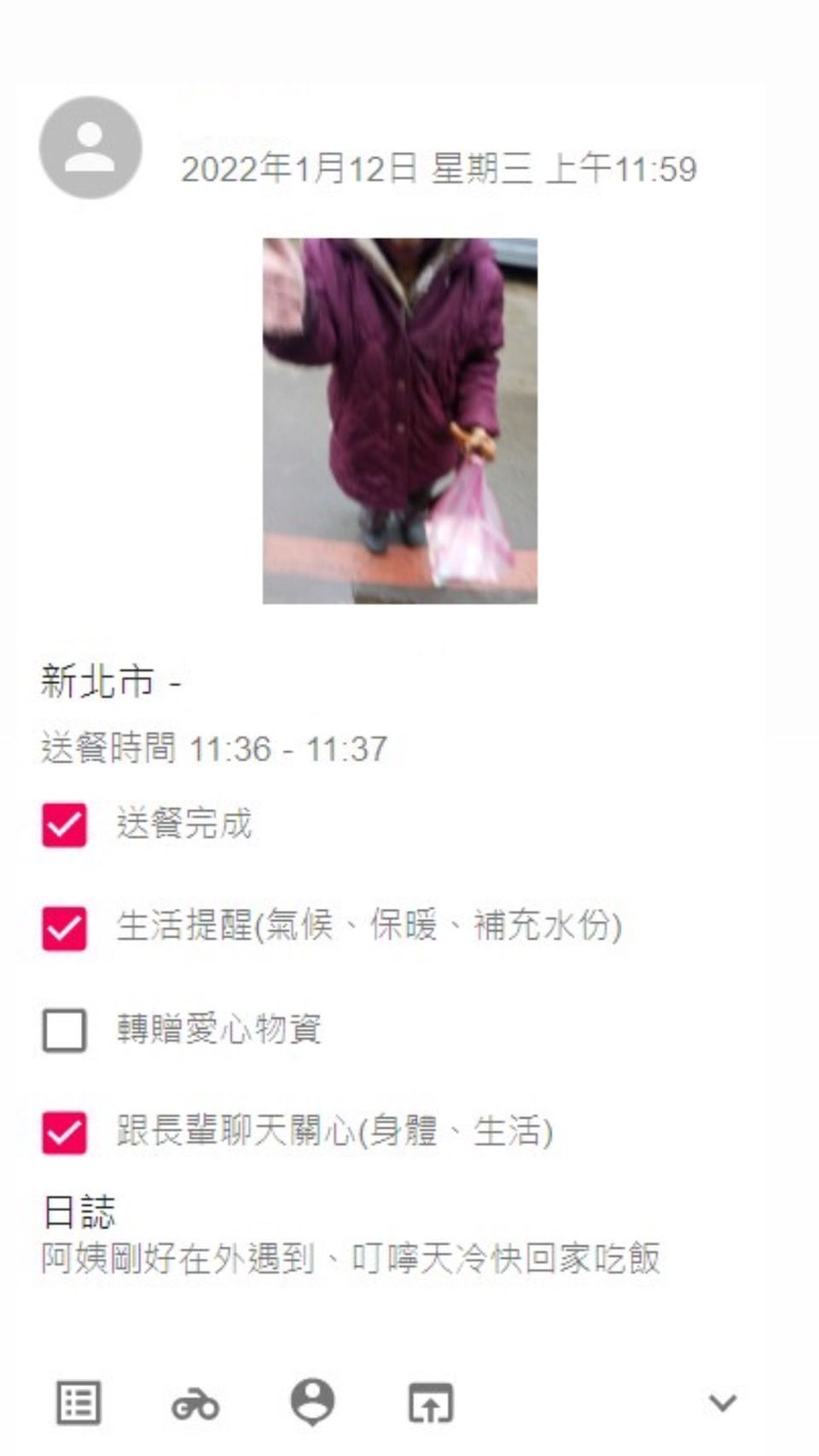Tap the upload icon
Viewport: 819px width, 1456px height.
tap(431, 1403)
